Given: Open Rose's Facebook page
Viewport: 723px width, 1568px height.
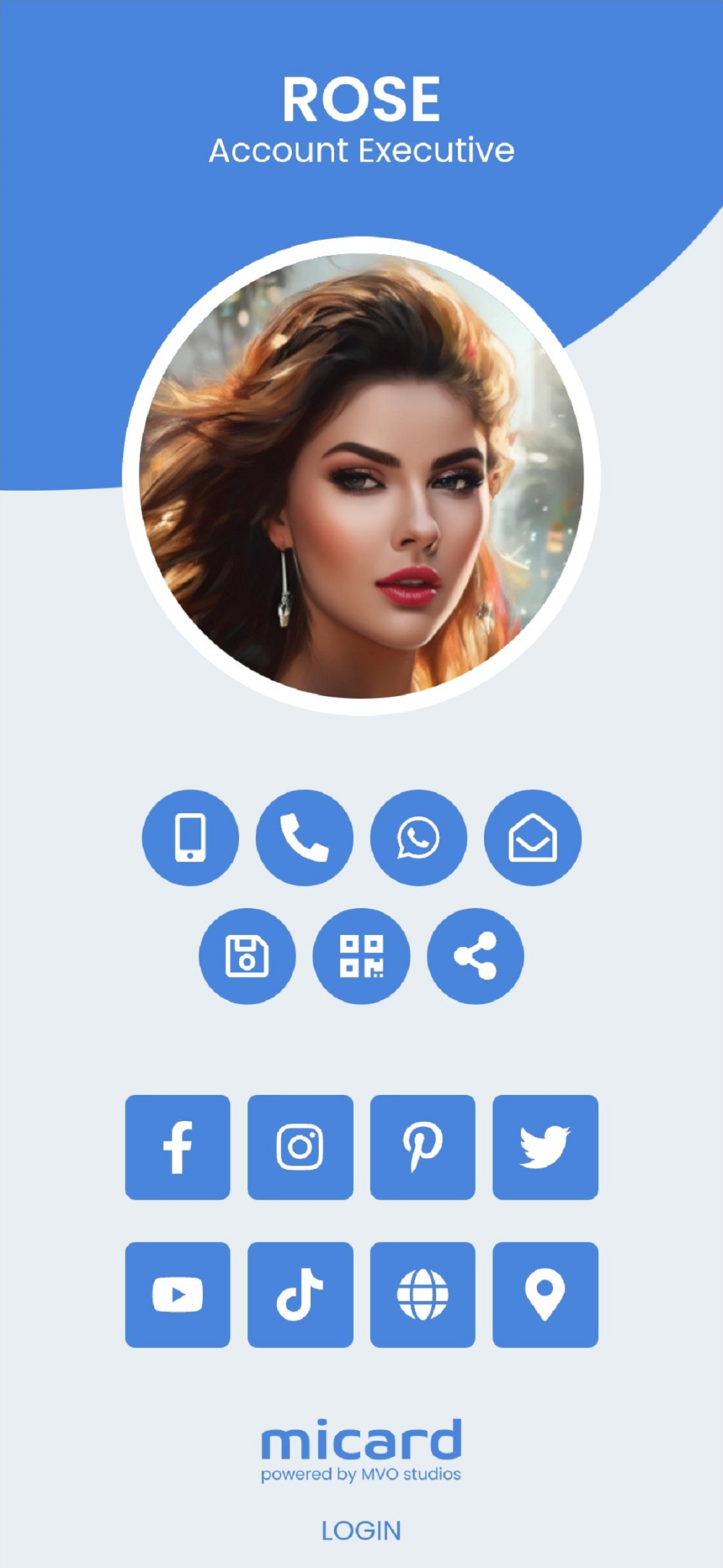Looking at the screenshot, I should (178, 1147).
